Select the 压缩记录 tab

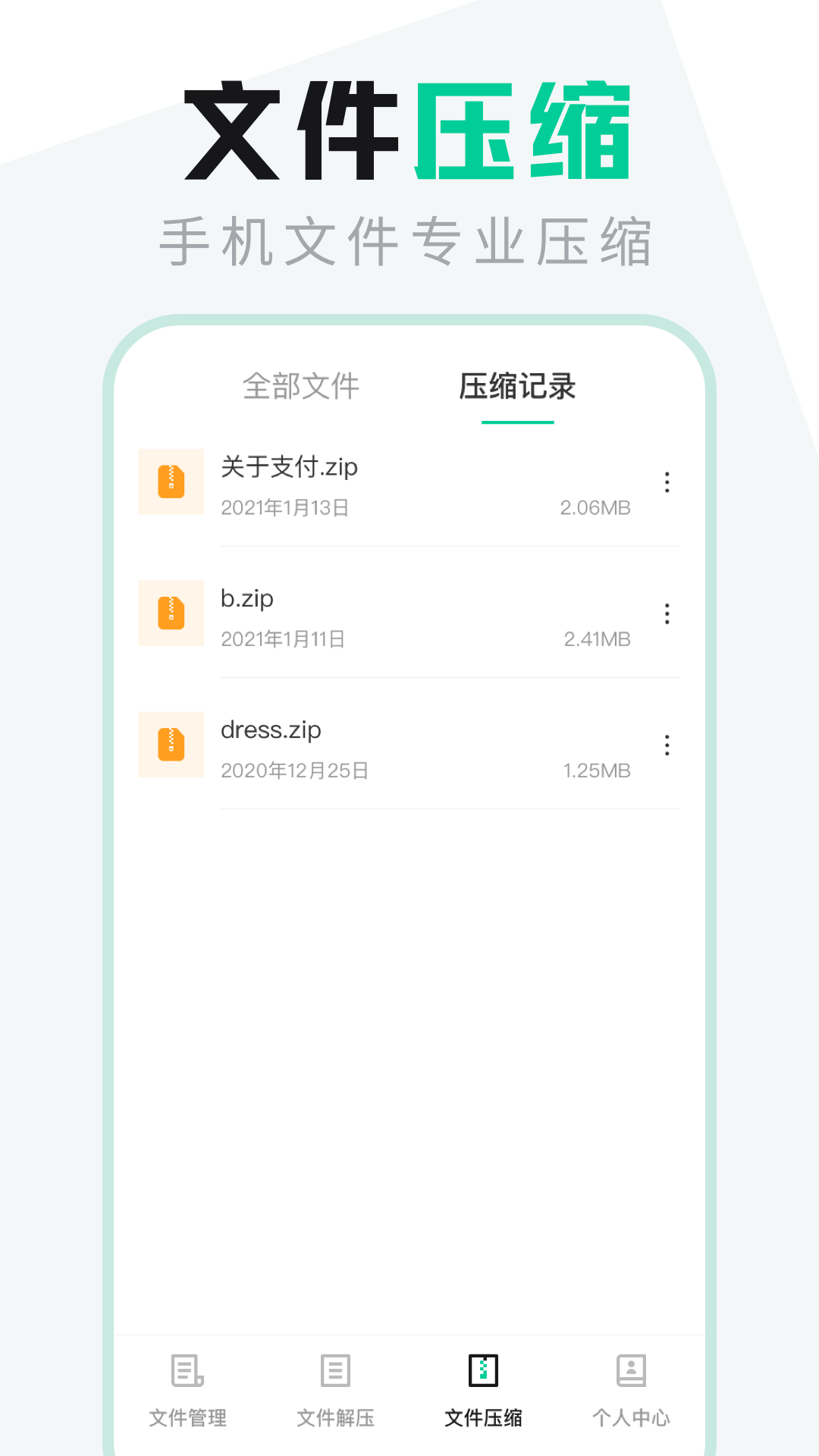pos(518,387)
